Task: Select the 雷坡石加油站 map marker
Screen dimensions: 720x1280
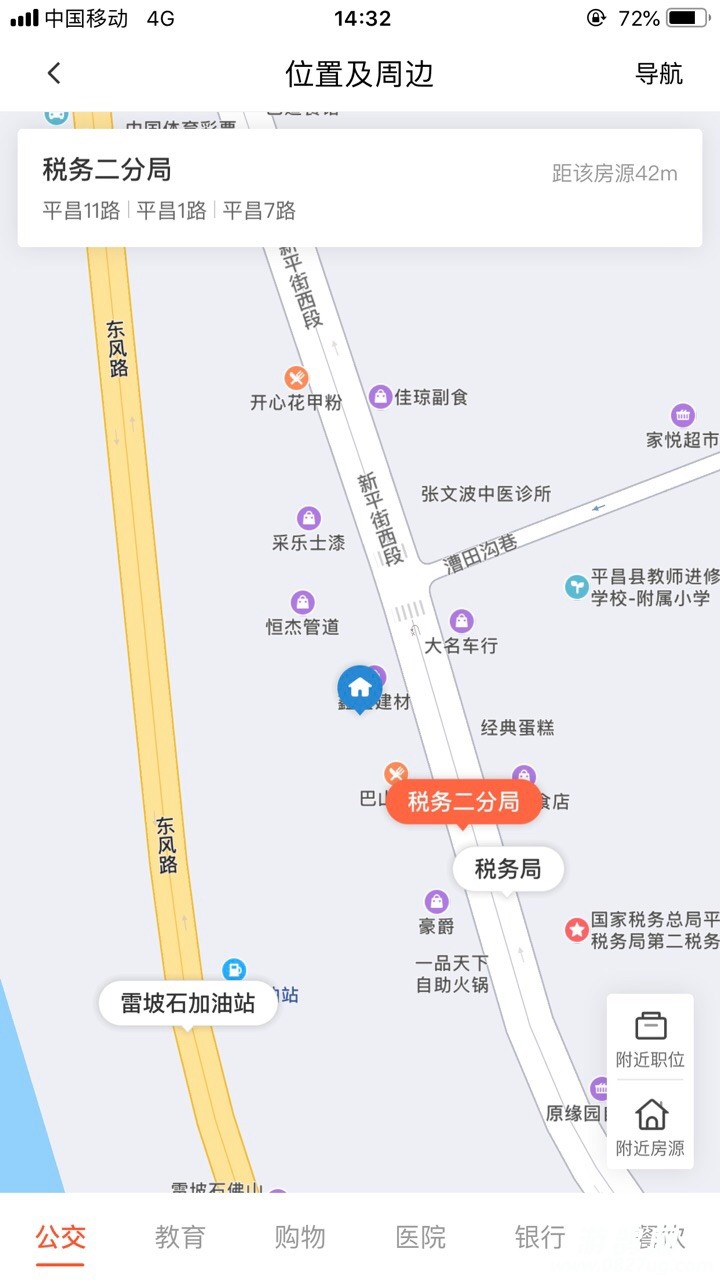Action: point(188,1003)
